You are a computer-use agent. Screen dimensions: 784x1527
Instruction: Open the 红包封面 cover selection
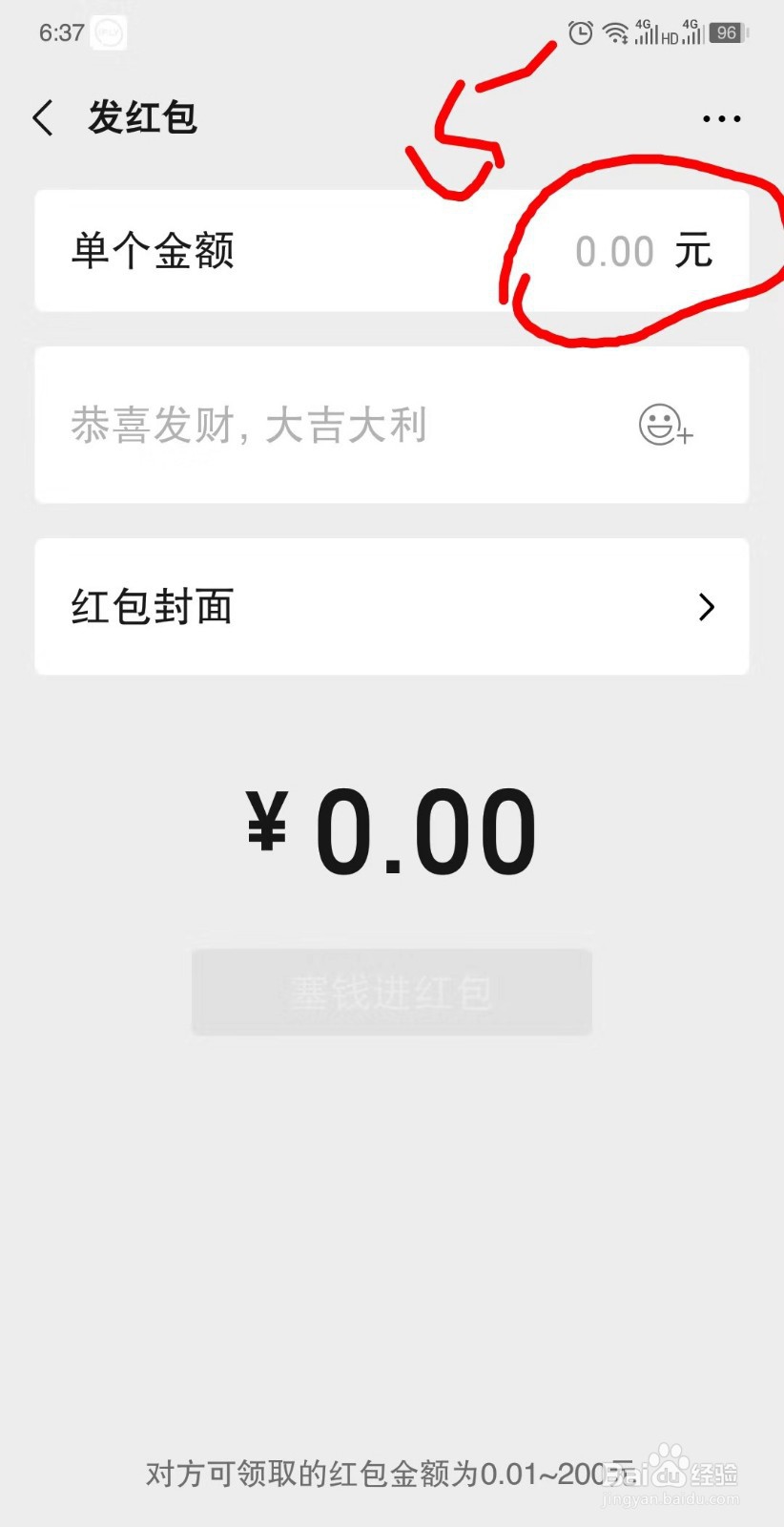(x=391, y=607)
